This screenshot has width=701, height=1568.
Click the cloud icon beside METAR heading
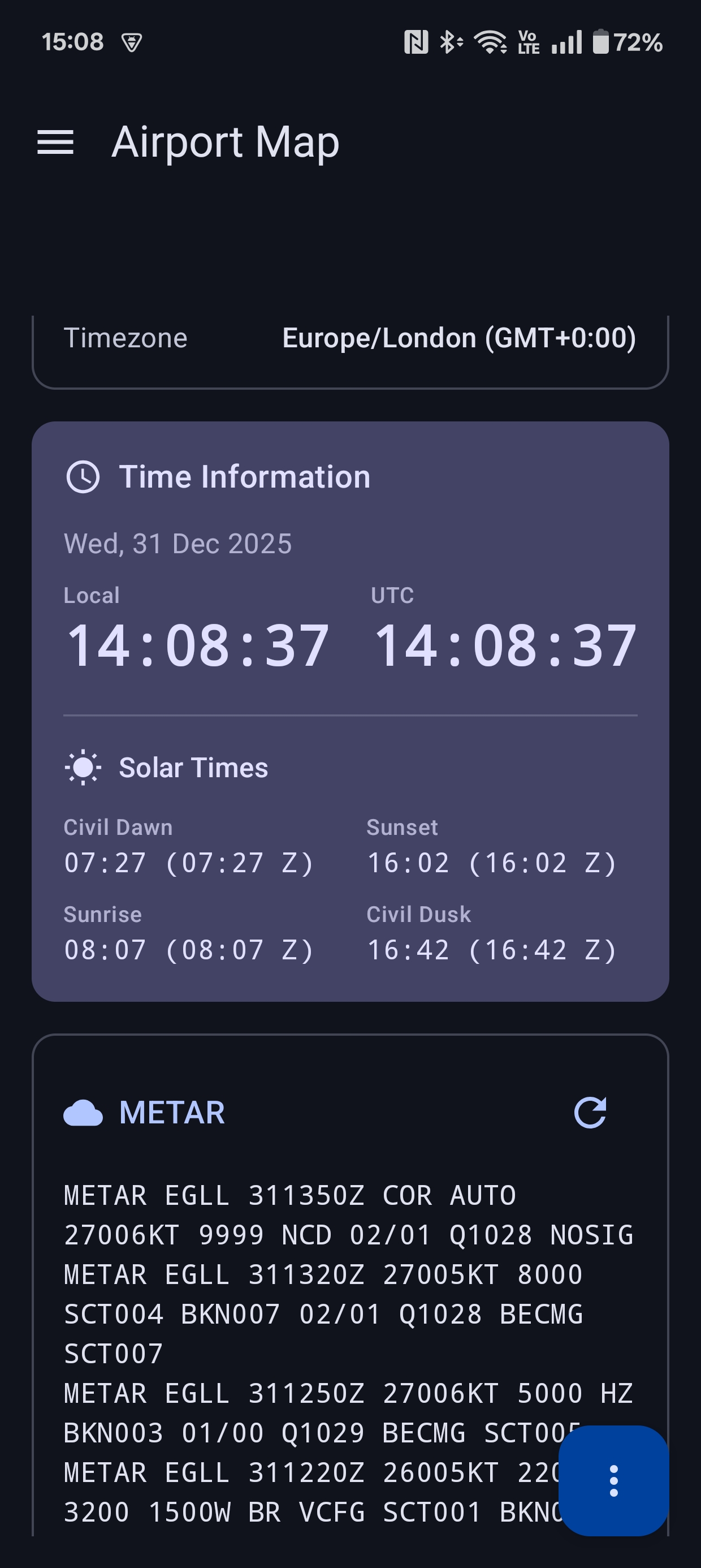click(82, 1112)
